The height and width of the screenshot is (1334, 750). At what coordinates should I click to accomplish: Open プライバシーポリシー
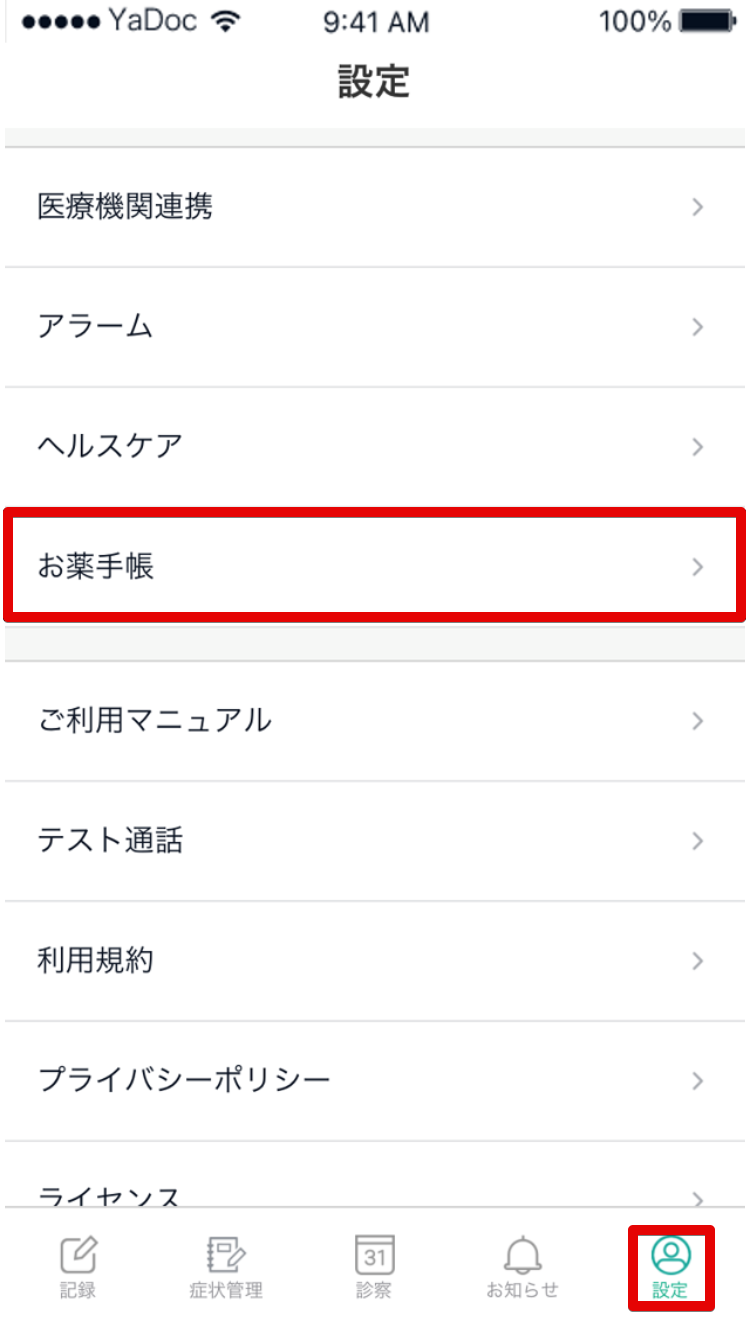(x=375, y=1081)
